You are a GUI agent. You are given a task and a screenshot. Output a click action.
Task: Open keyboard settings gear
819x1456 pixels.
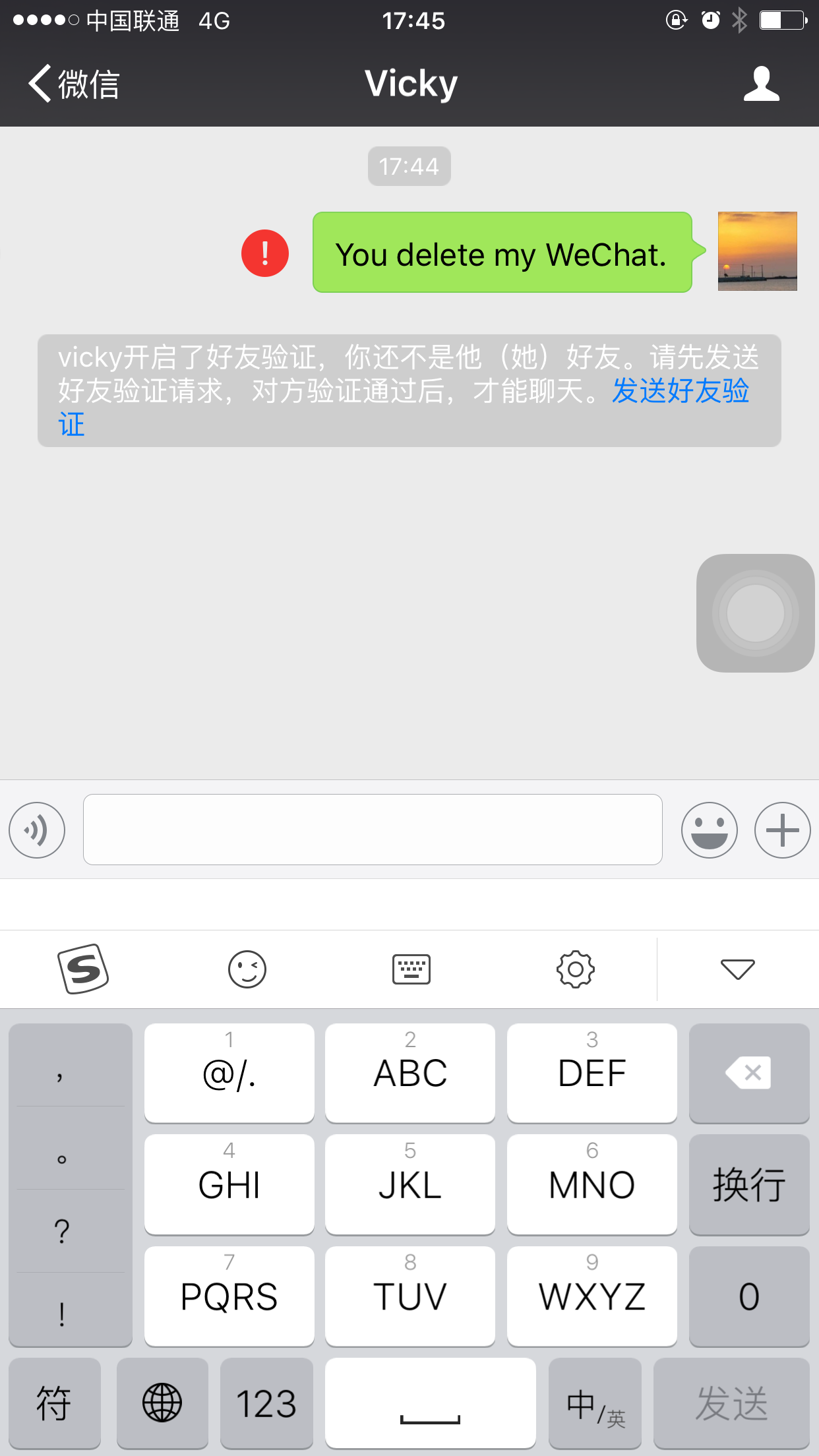click(x=575, y=969)
